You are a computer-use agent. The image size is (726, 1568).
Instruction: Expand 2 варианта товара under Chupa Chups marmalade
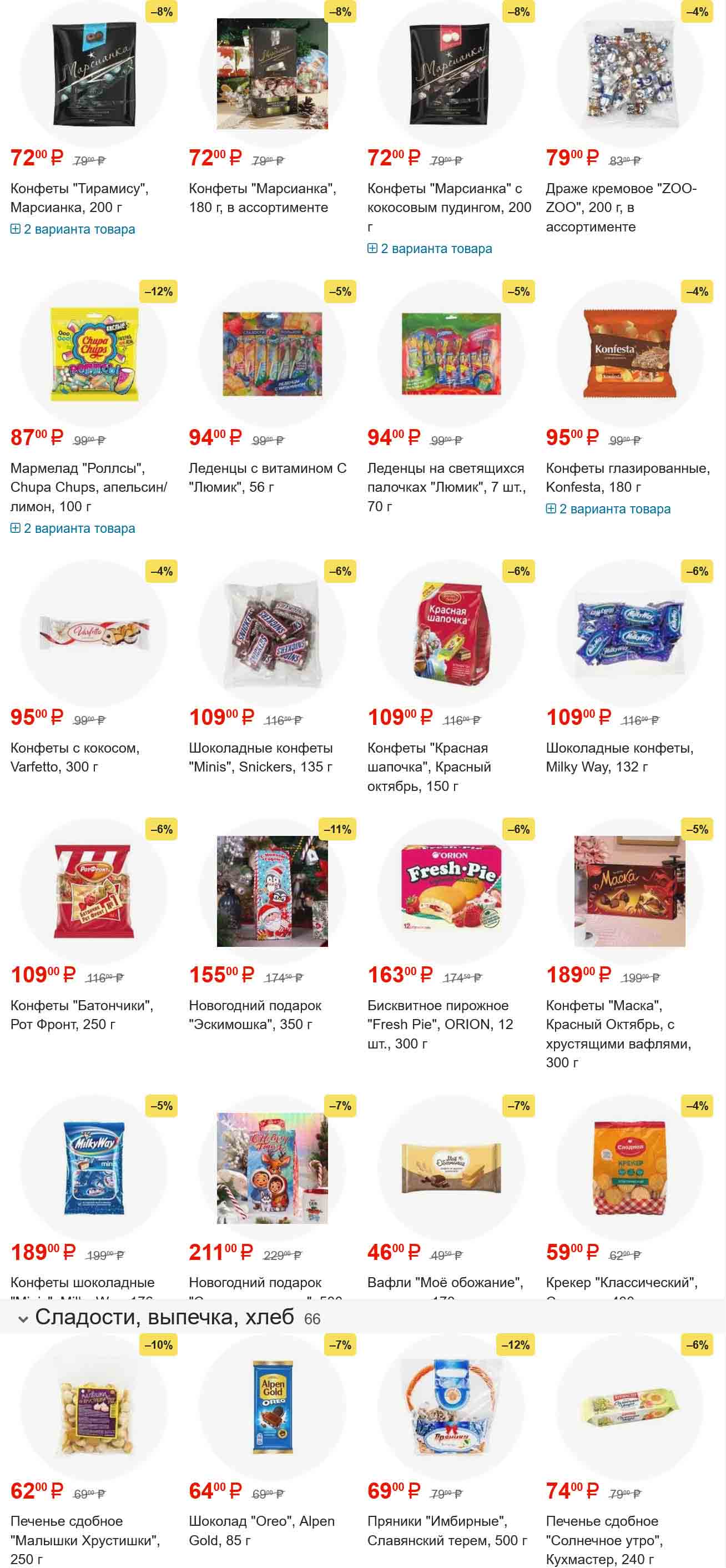pyautogui.click(x=73, y=528)
